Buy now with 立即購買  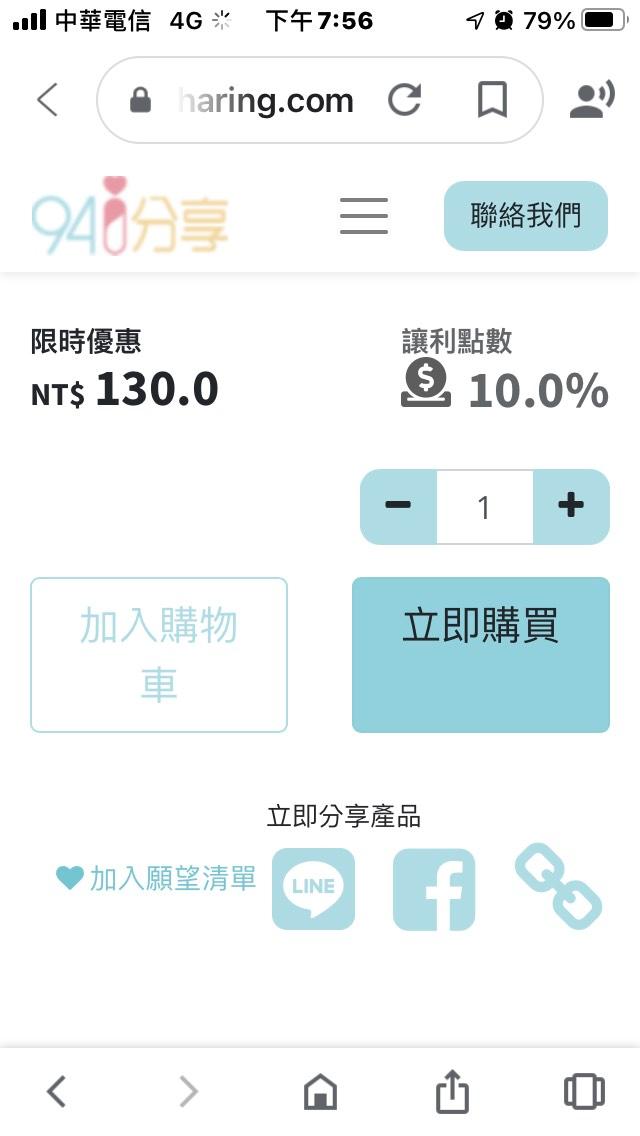(x=480, y=655)
